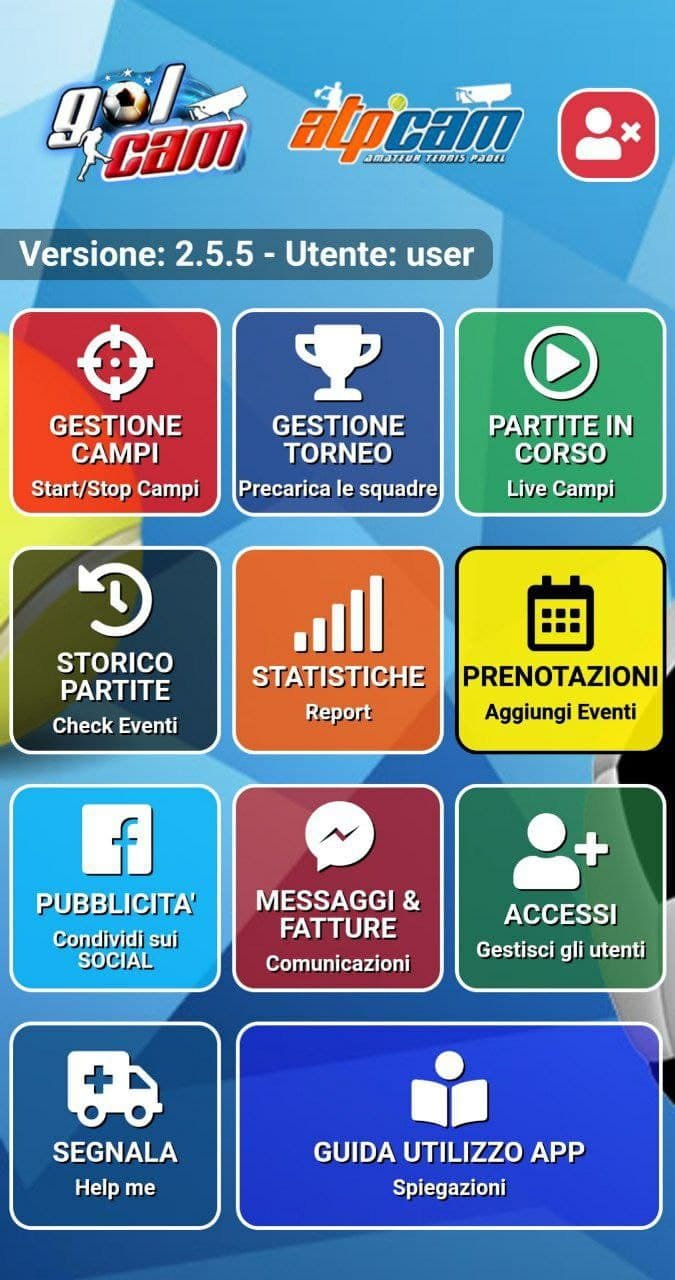Open Pubblicita' social sharing
Screen dimensions: 675x1280
(115, 888)
